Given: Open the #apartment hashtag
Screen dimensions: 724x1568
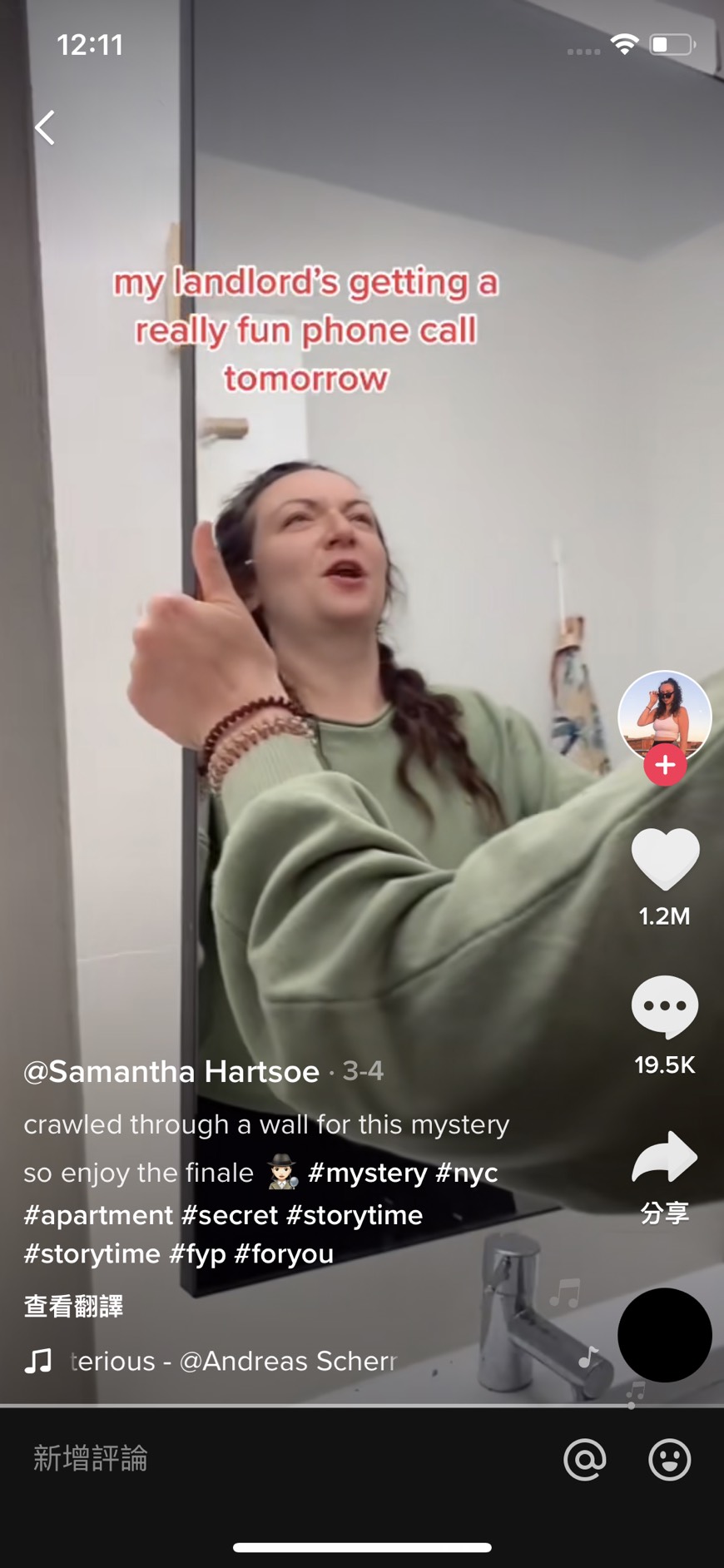Looking at the screenshot, I should [x=98, y=1215].
